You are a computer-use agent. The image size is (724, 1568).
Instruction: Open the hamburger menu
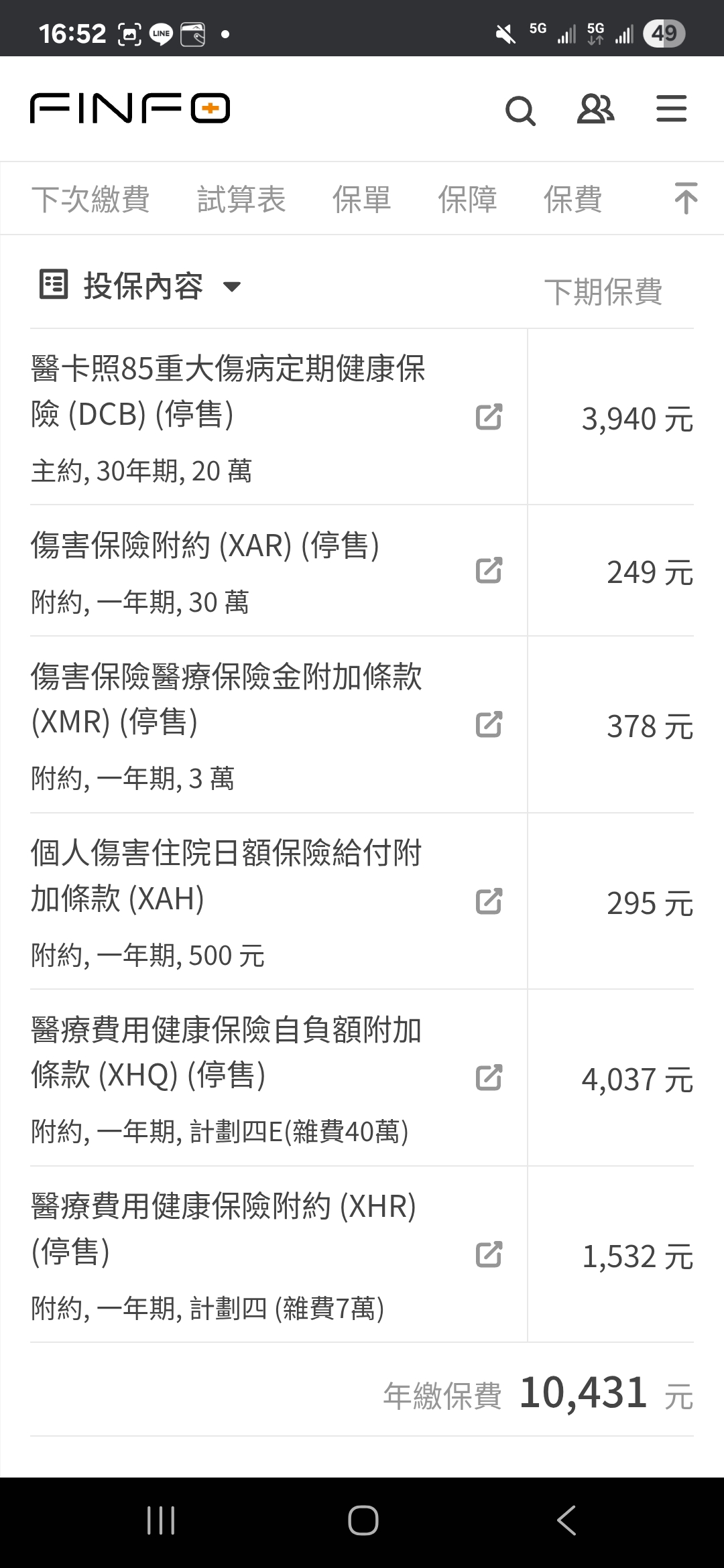click(x=671, y=109)
